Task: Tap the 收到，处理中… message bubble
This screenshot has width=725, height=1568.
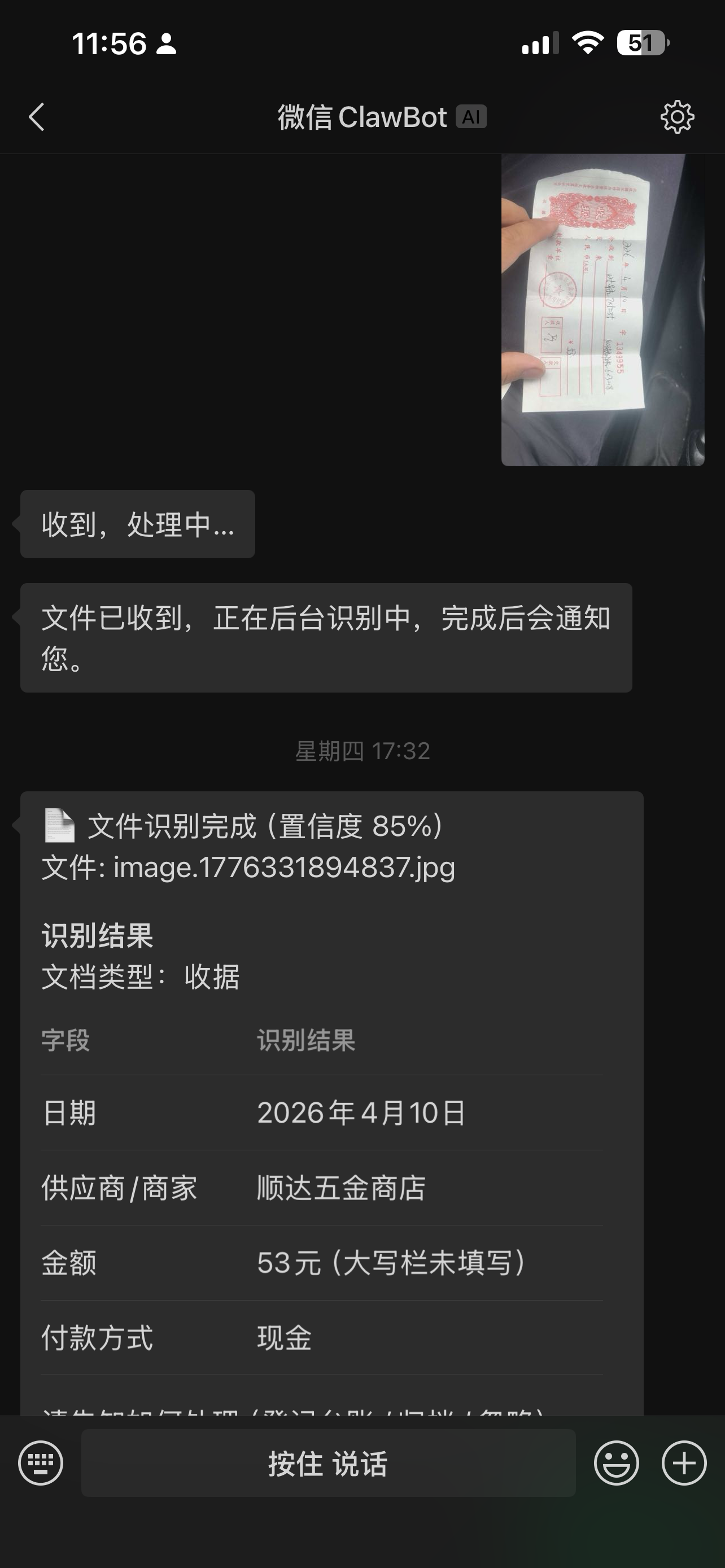Action: [137, 523]
